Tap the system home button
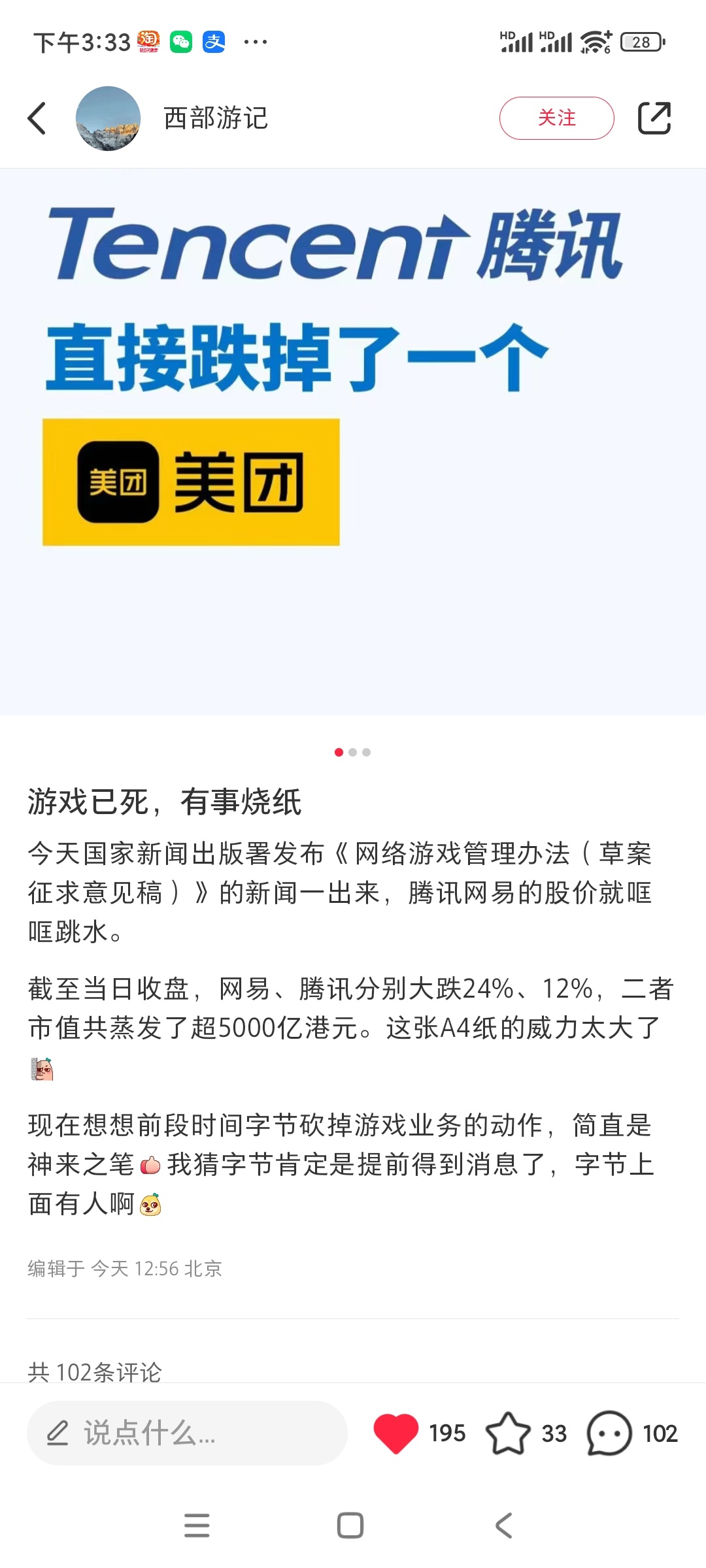The width and height of the screenshot is (706, 1568). [350, 1526]
